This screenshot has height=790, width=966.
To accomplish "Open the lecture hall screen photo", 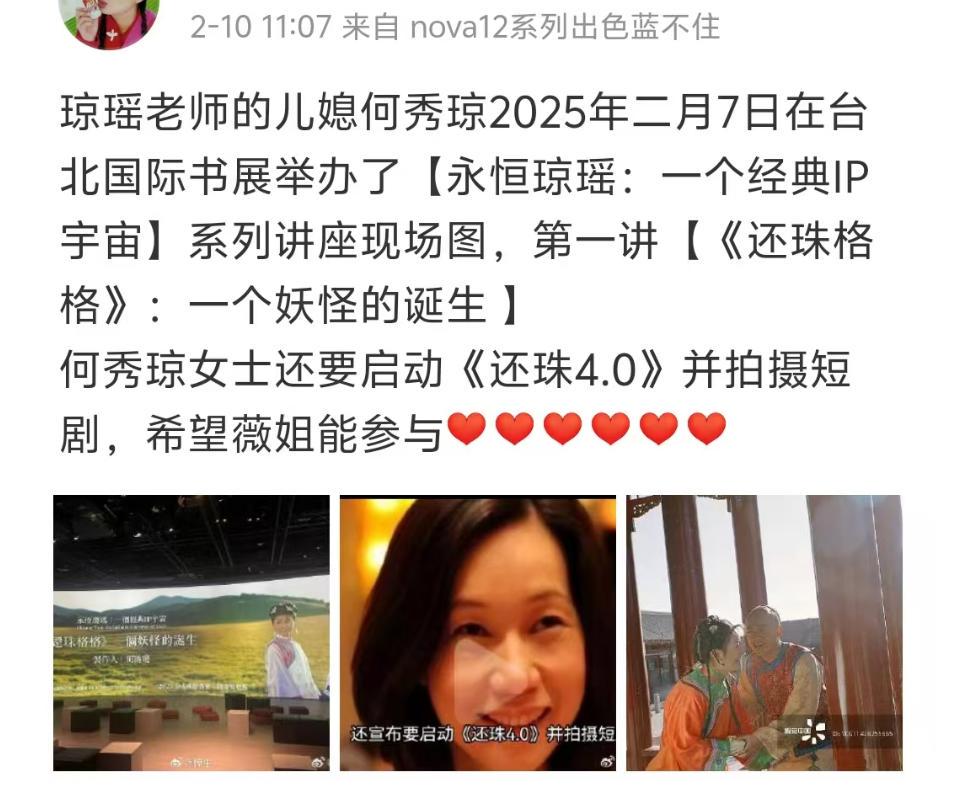I will [x=191, y=632].
